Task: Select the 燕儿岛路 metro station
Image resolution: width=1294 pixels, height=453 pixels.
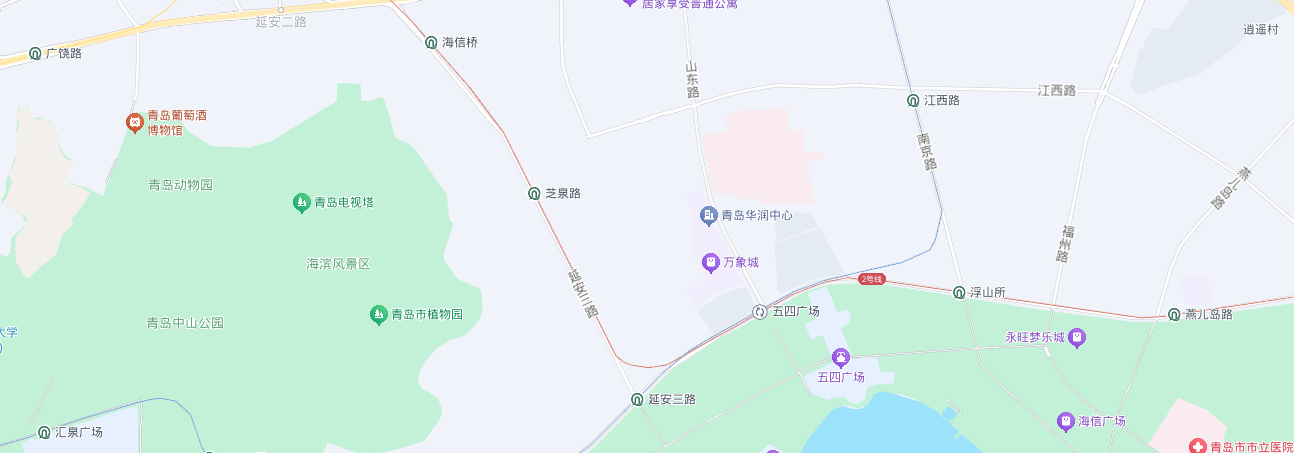Action: pyautogui.click(x=1174, y=314)
